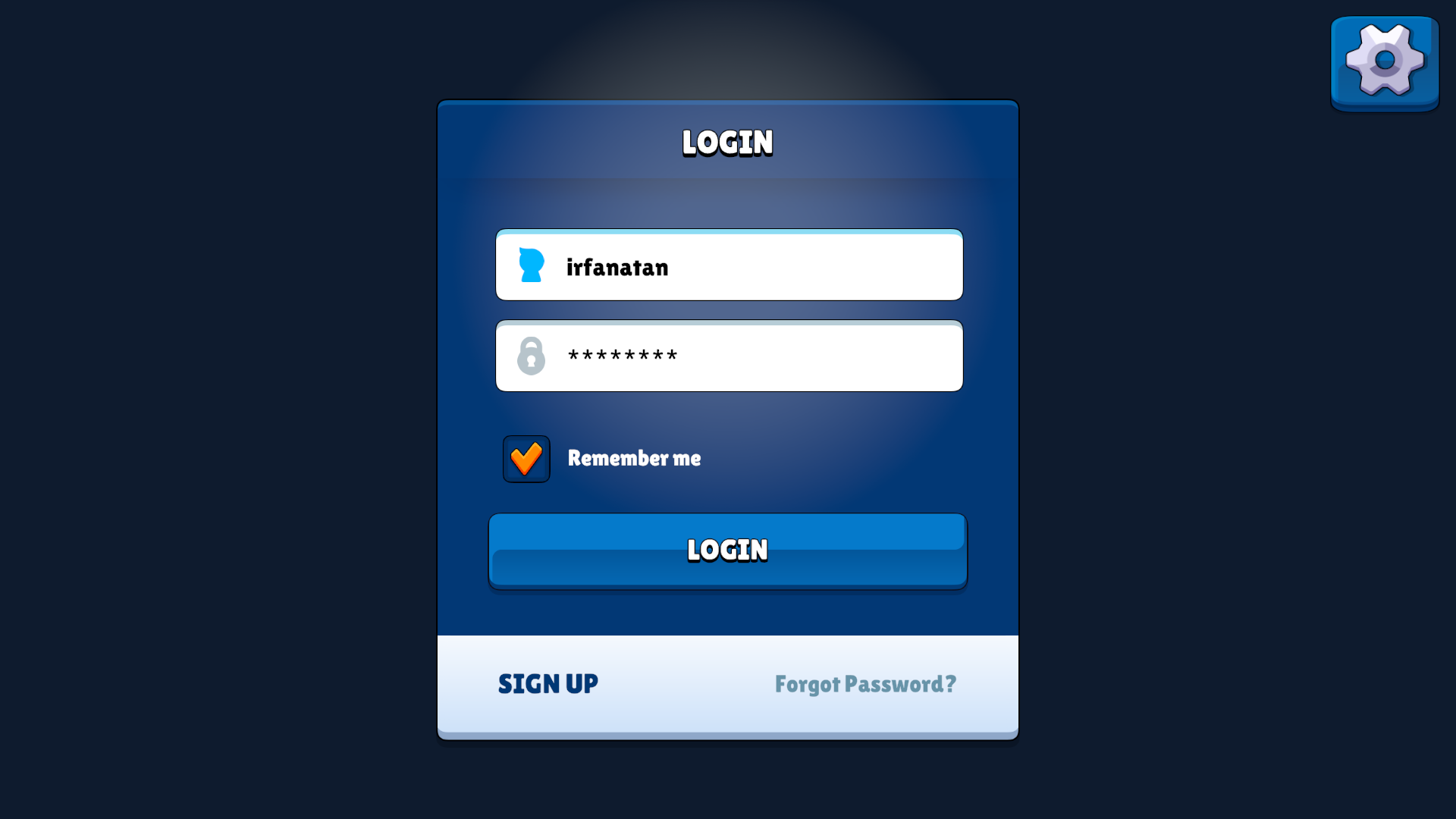Open the settings gear
This screenshot has height=819, width=1456.
(1385, 62)
